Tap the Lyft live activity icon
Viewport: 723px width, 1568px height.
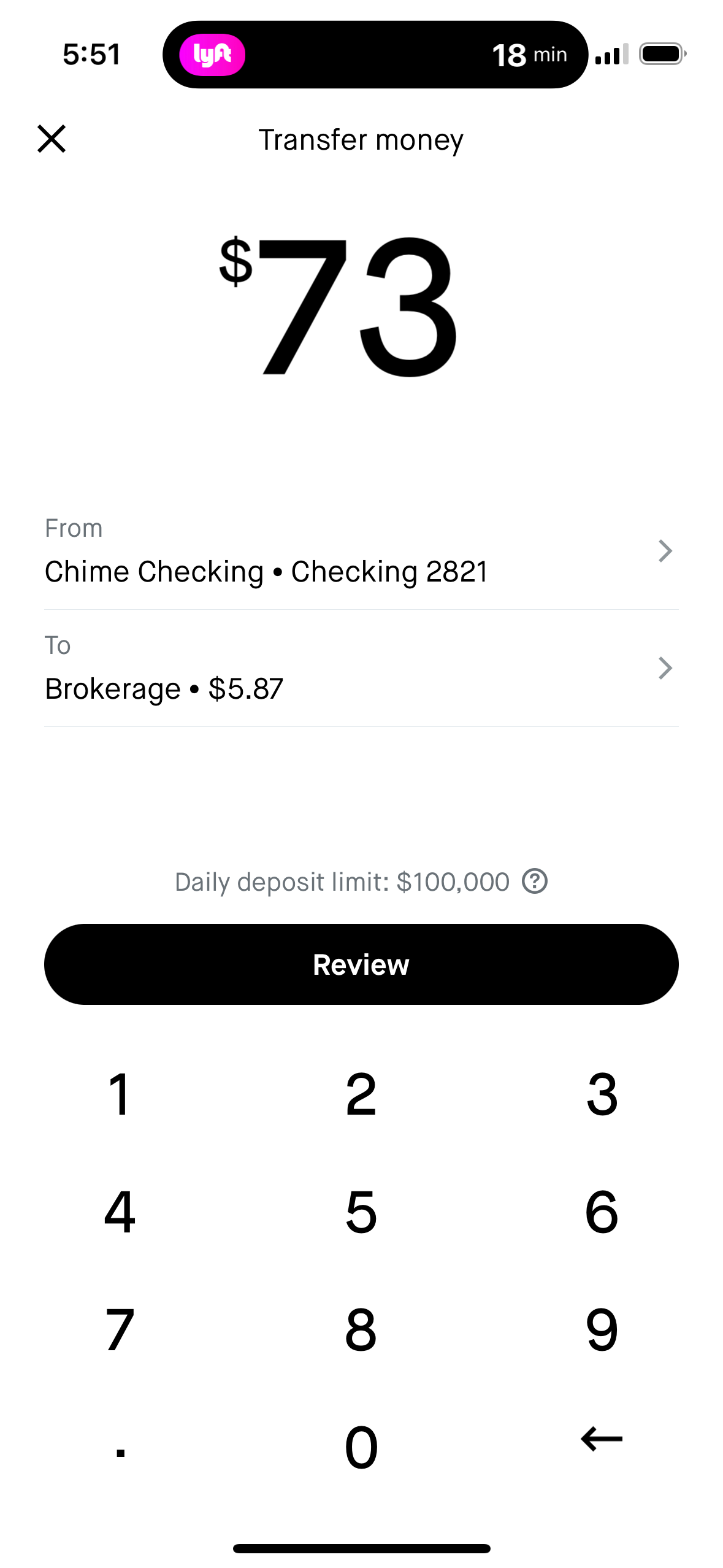pyautogui.click(x=212, y=55)
